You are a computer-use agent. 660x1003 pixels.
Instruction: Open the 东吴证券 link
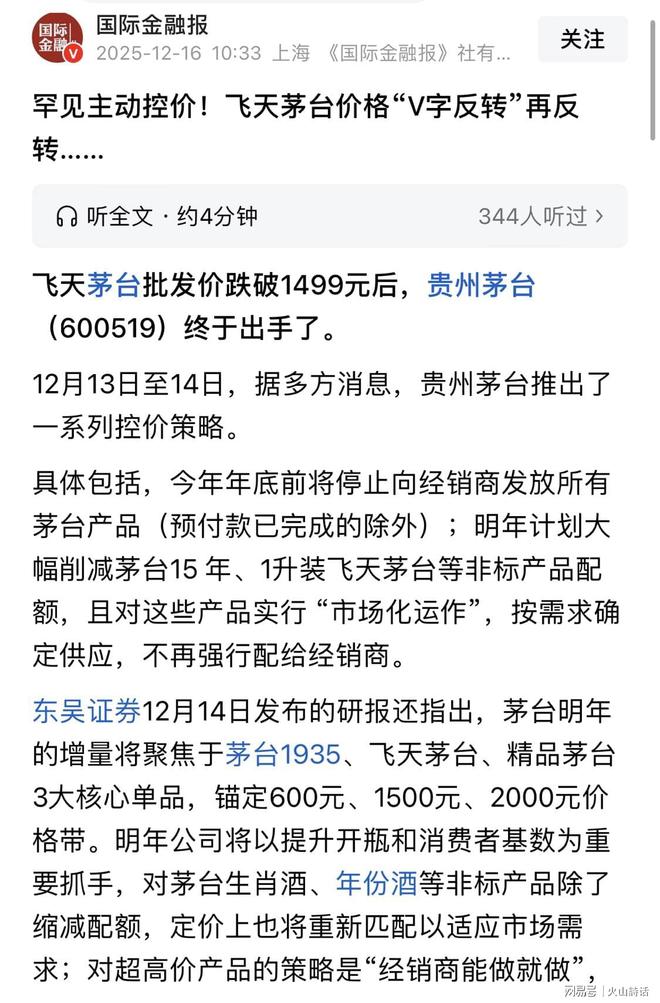click(x=87, y=710)
